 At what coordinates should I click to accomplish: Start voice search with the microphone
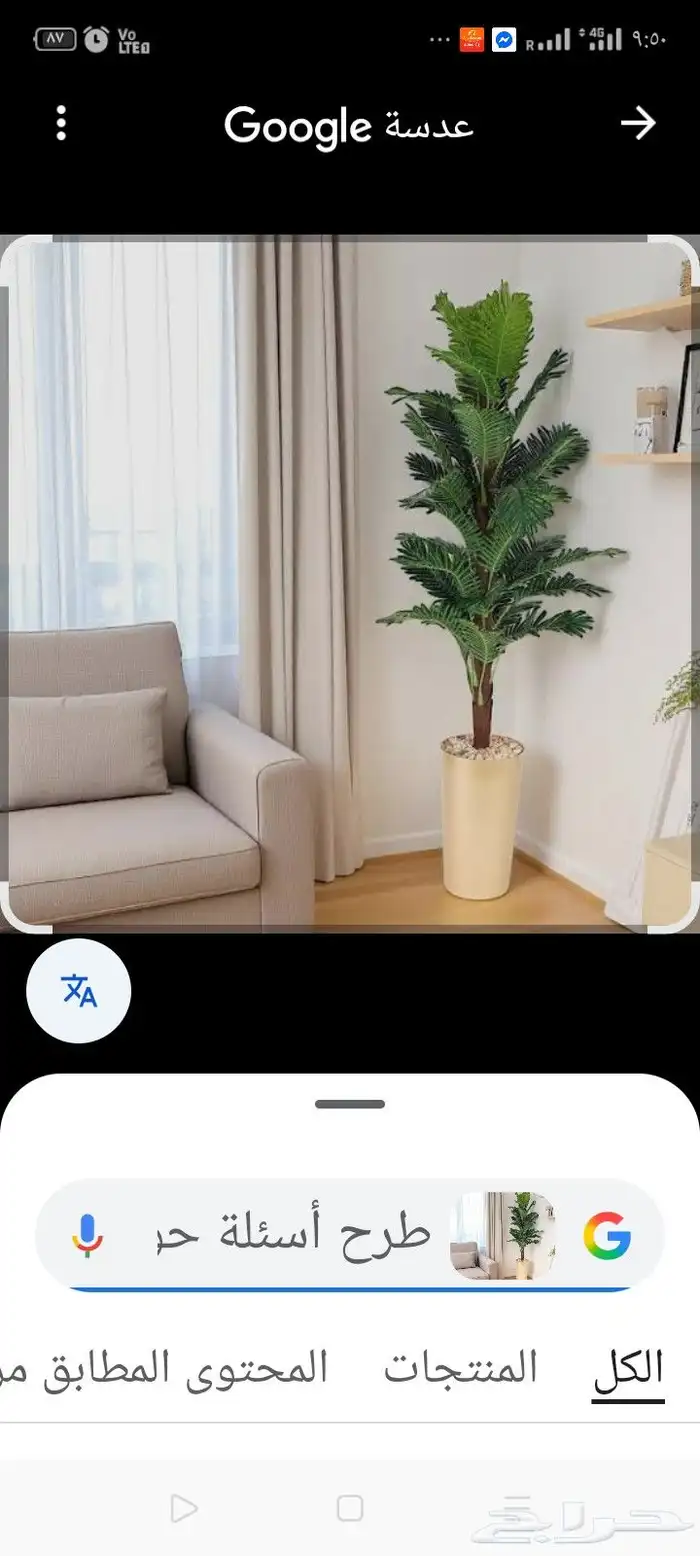(88, 1235)
